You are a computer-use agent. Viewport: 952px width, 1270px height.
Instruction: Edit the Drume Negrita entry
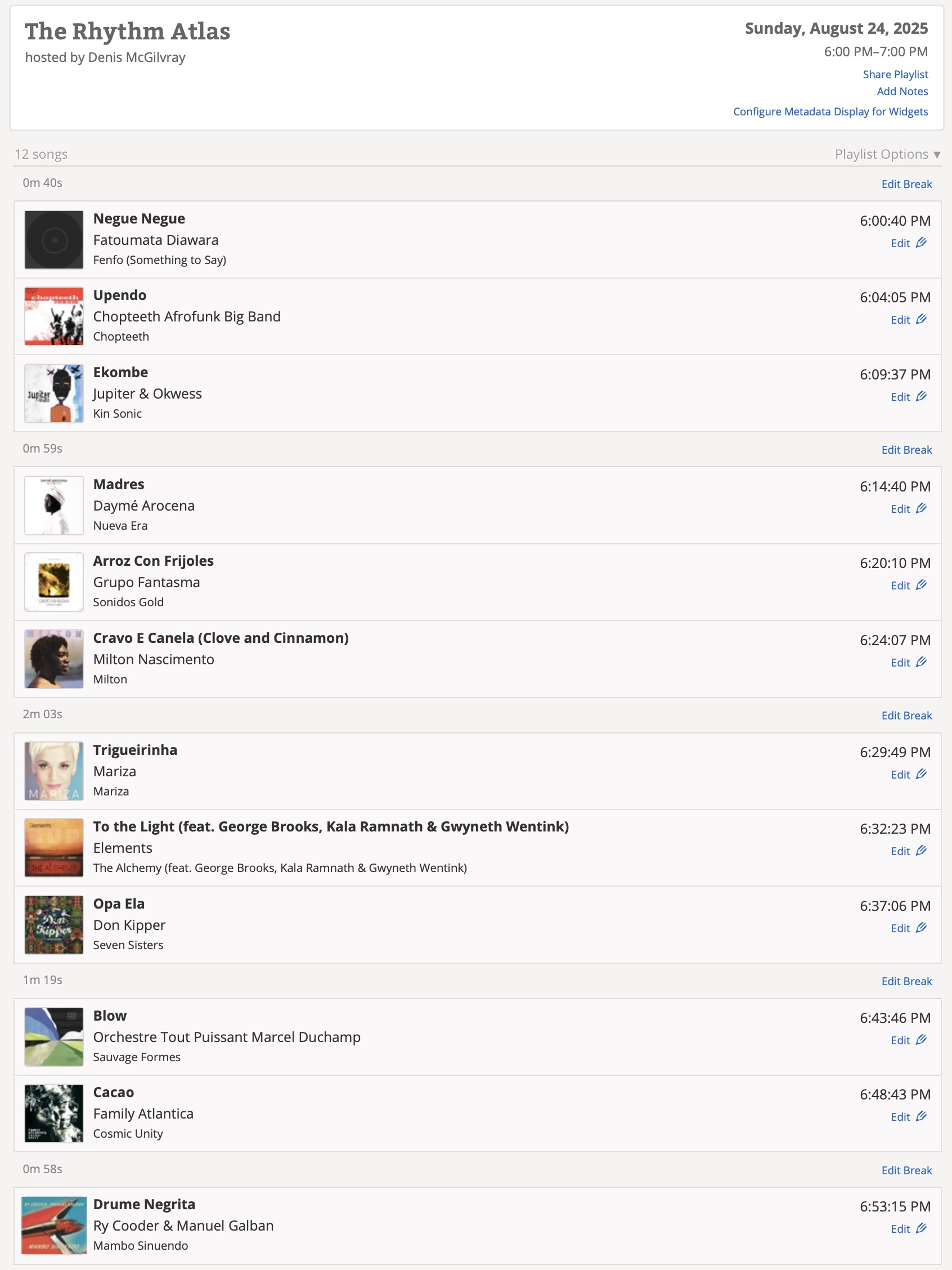(908, 1229)
